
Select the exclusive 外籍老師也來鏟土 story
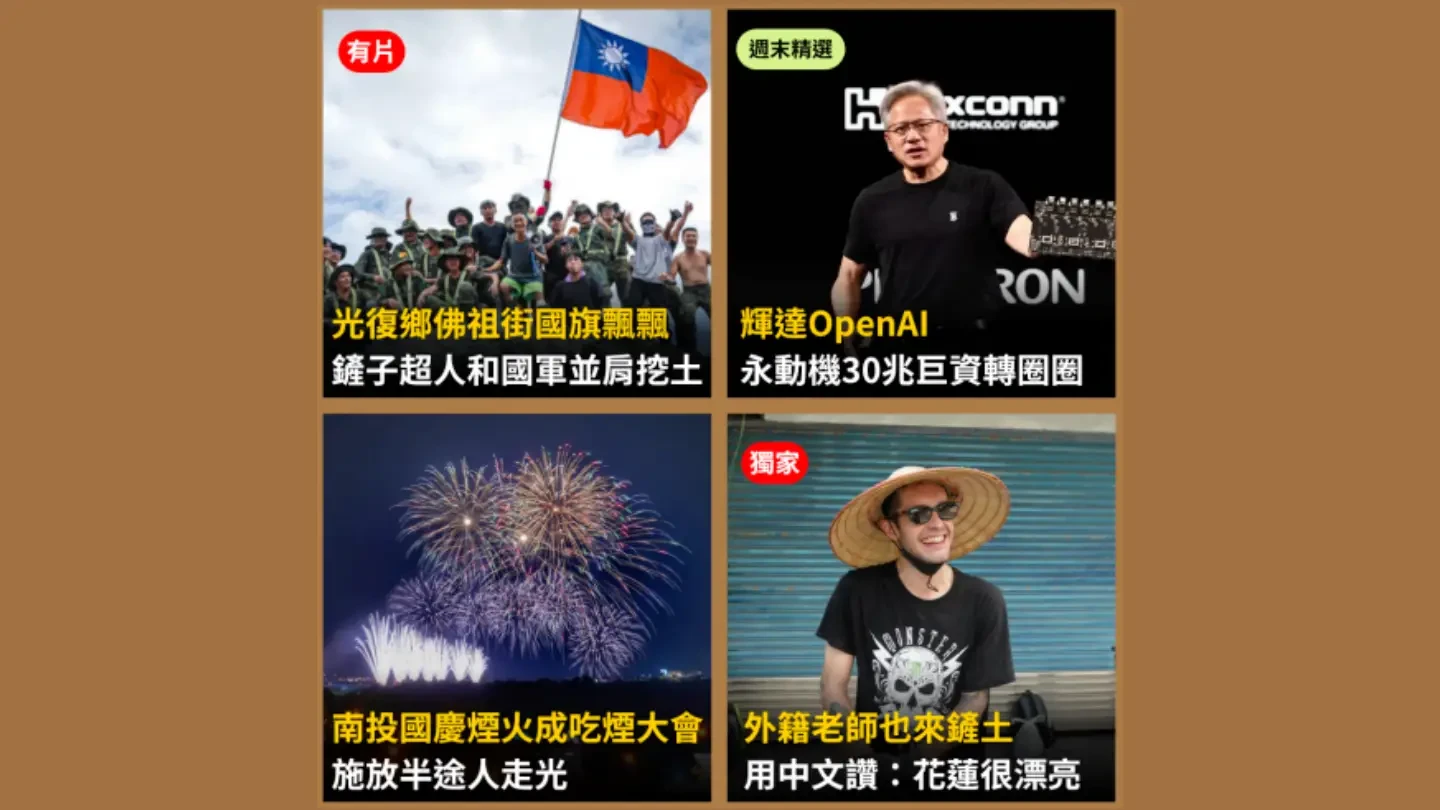pyautogui.click(x=920, y=607)
